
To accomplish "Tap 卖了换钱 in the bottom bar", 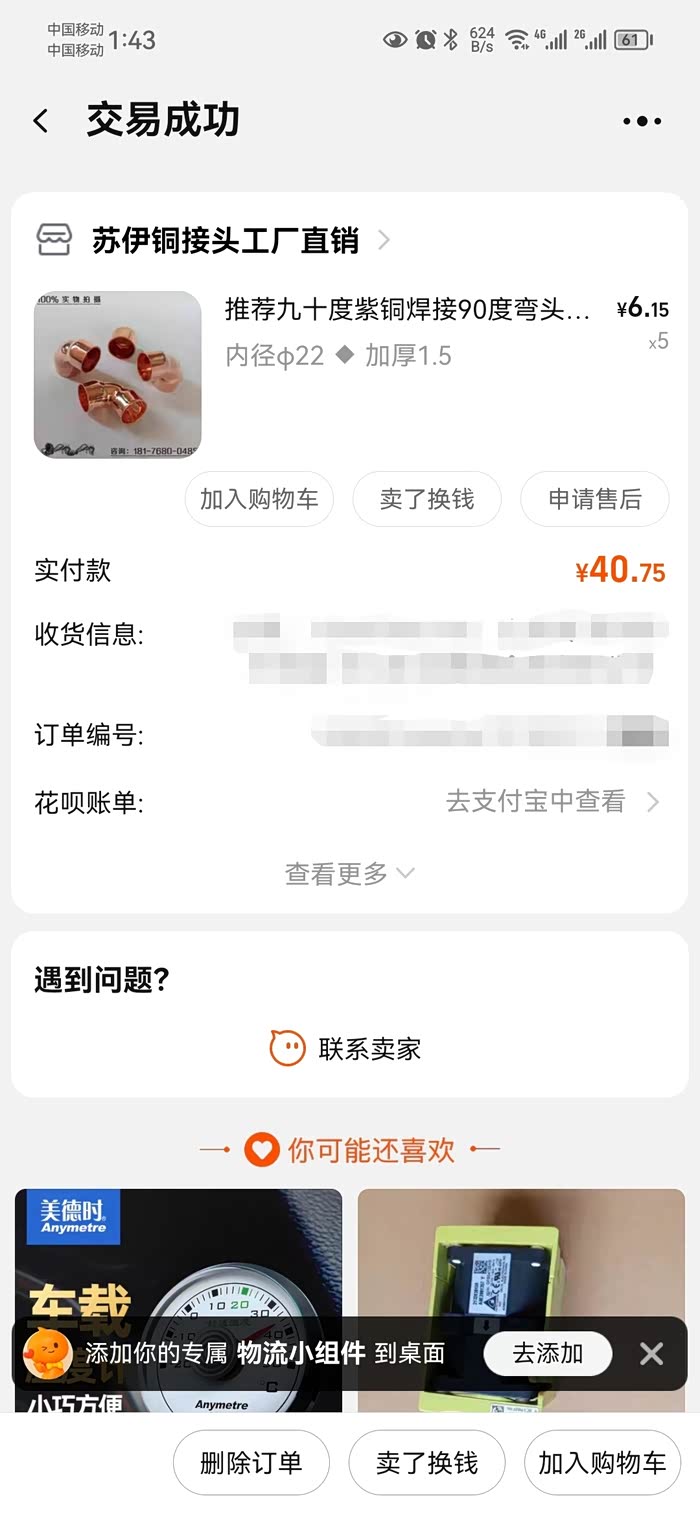I will tap(427, 1464).
